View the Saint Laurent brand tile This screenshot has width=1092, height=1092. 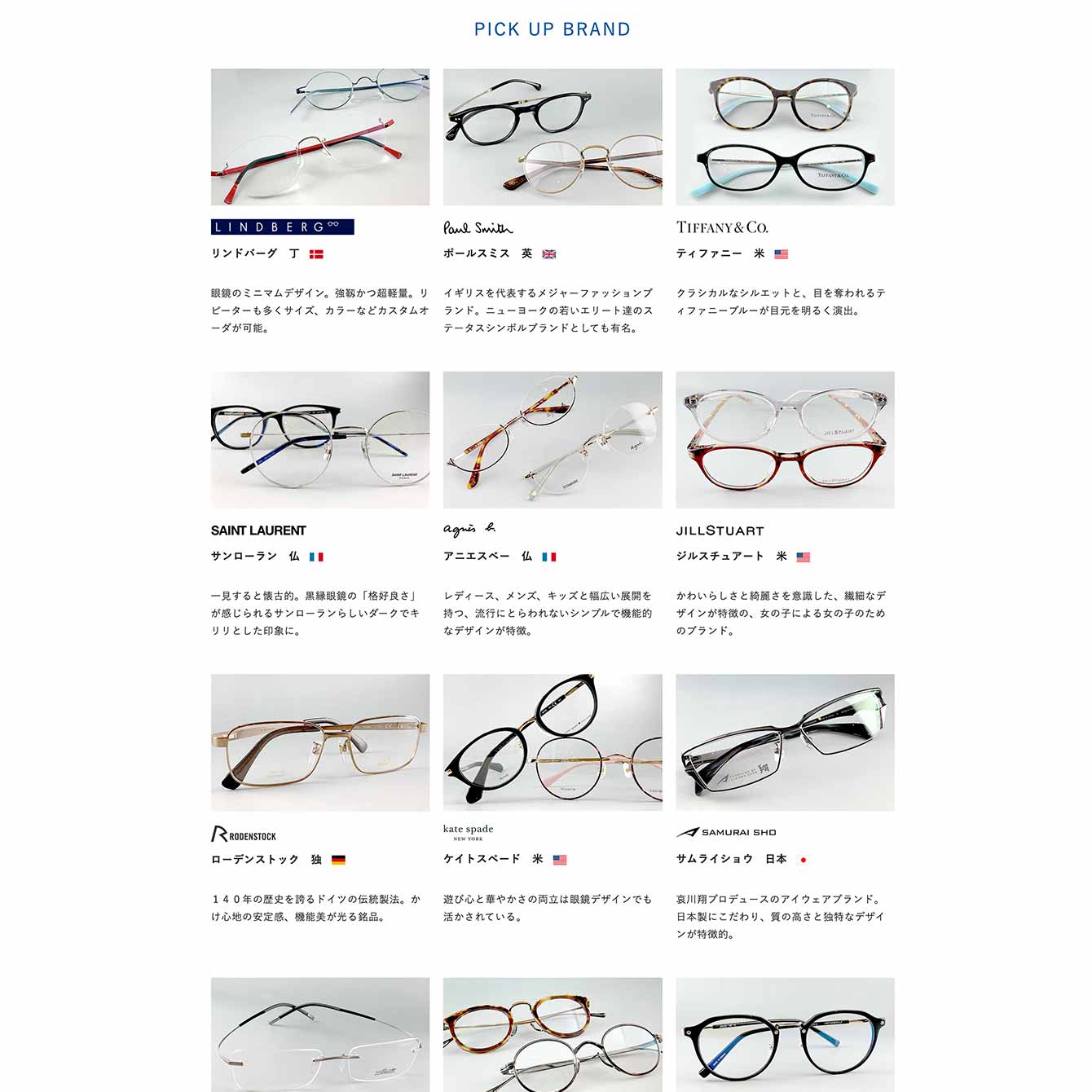pyautogui.click(x=319, y=440)
